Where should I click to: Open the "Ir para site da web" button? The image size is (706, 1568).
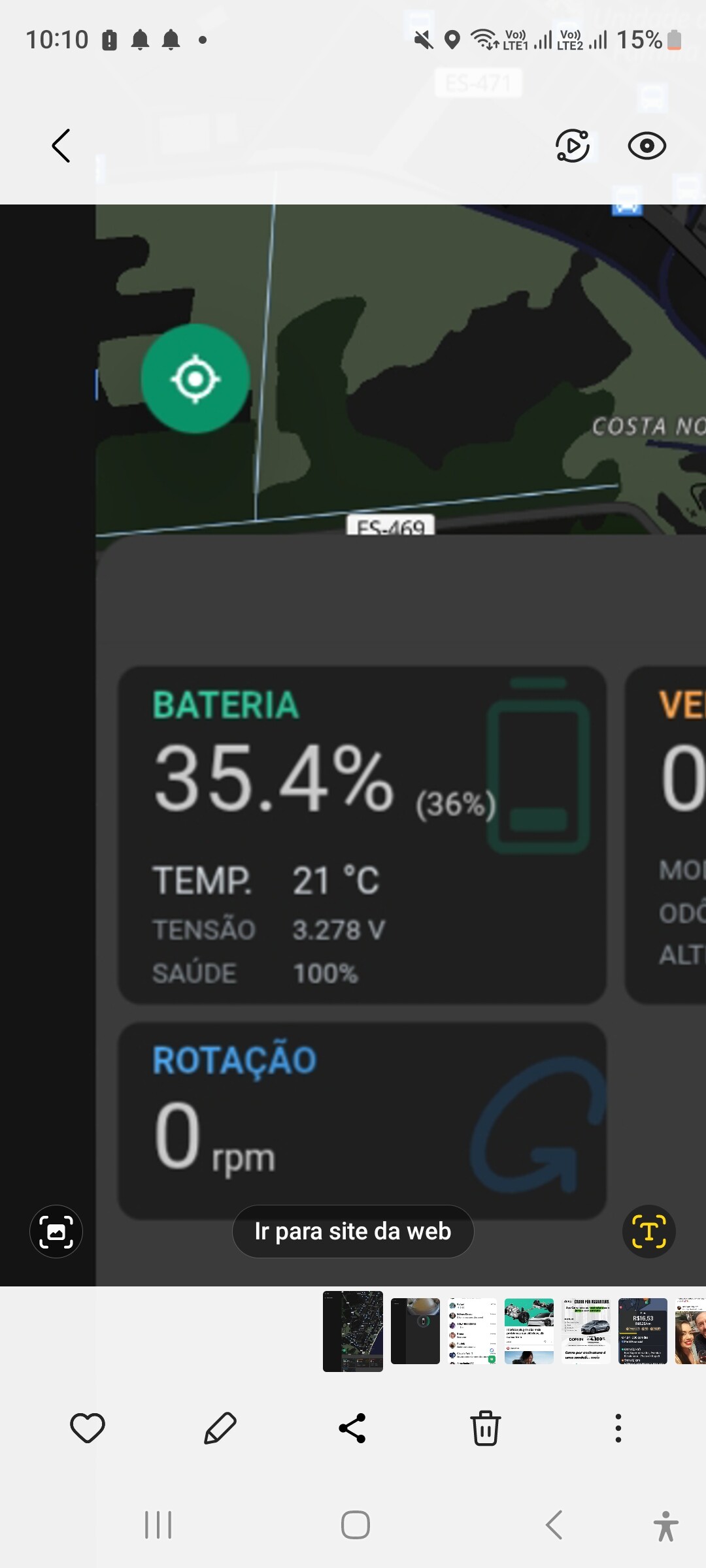point(353,1232)
